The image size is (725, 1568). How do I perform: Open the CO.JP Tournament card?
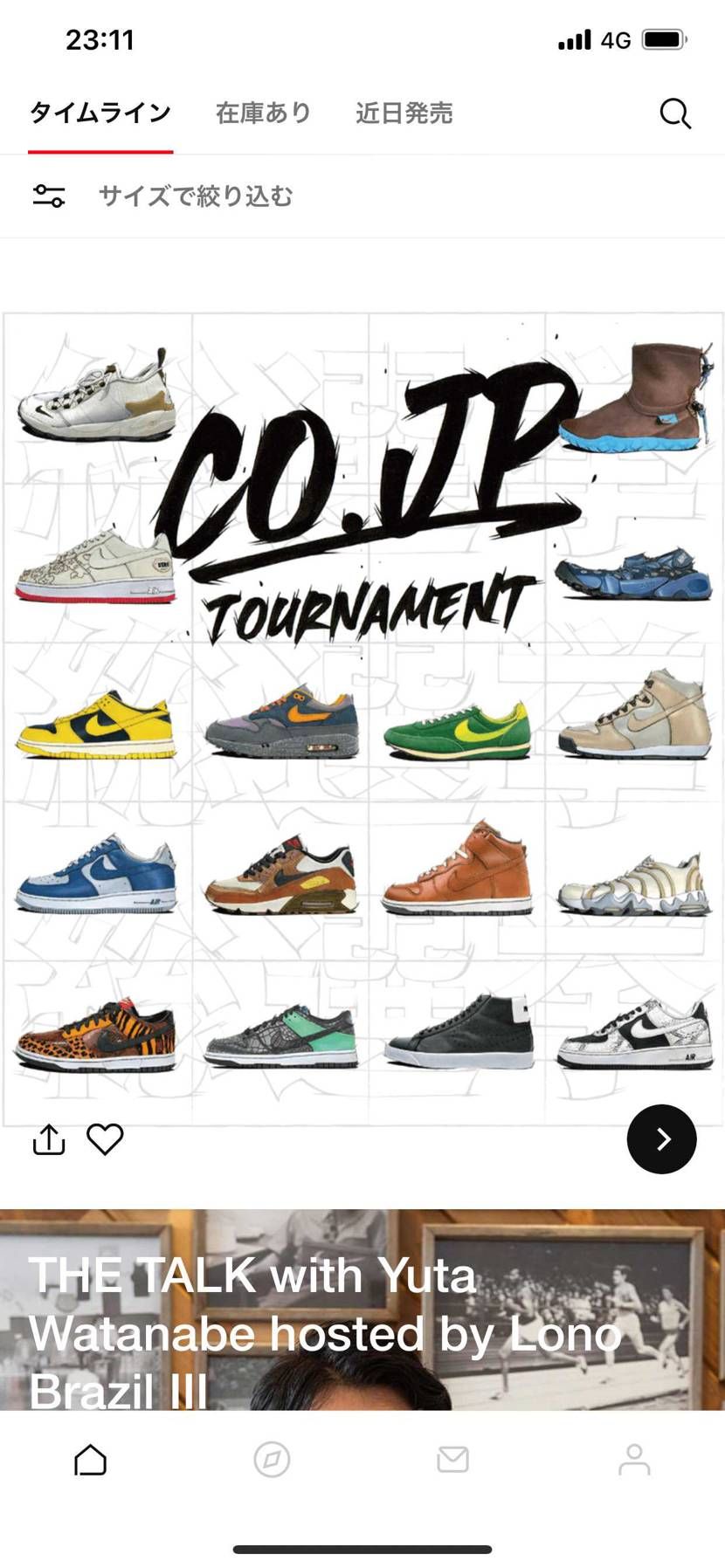click(x=362, y=716)
